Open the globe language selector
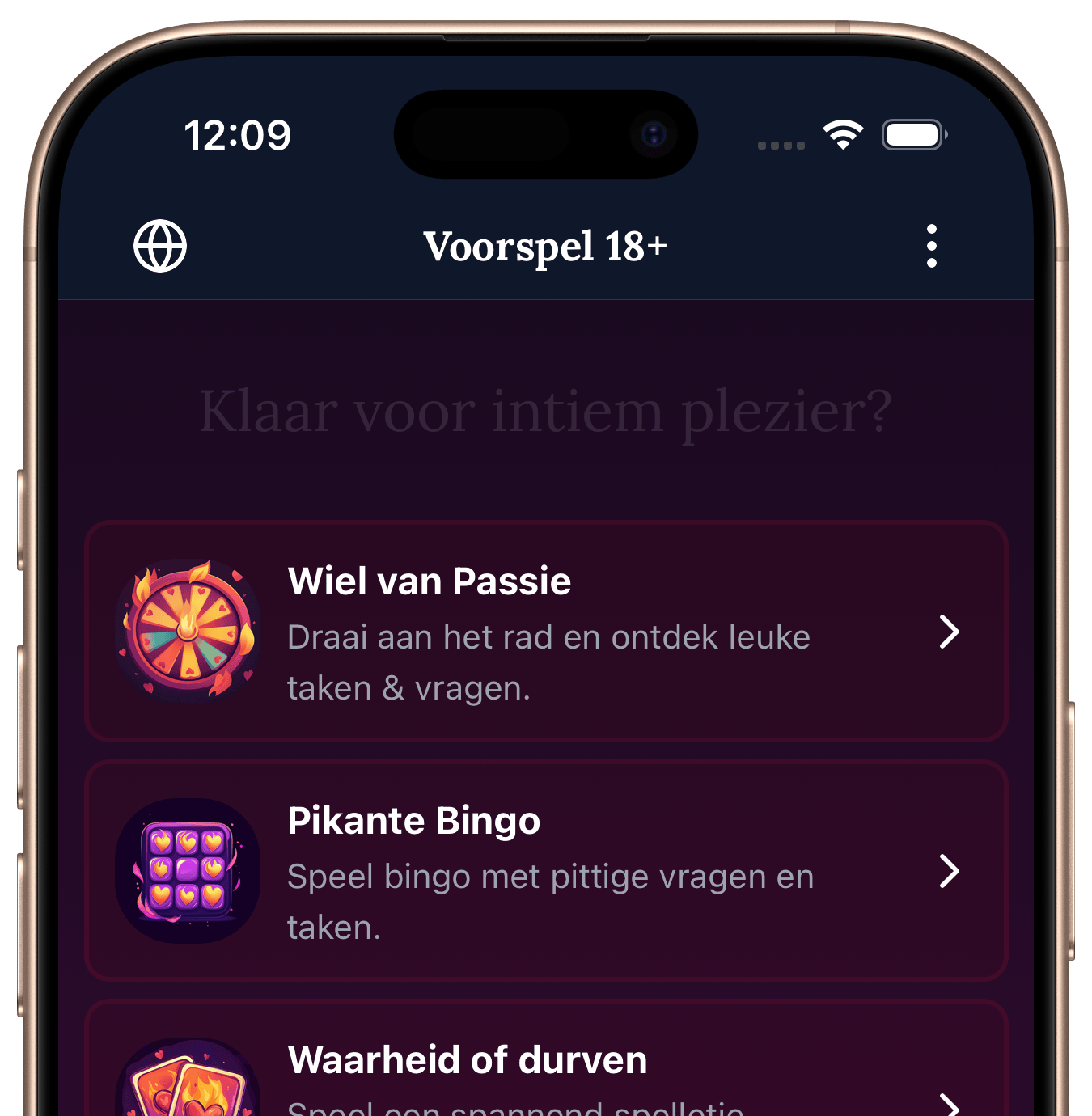 [160, 246]
